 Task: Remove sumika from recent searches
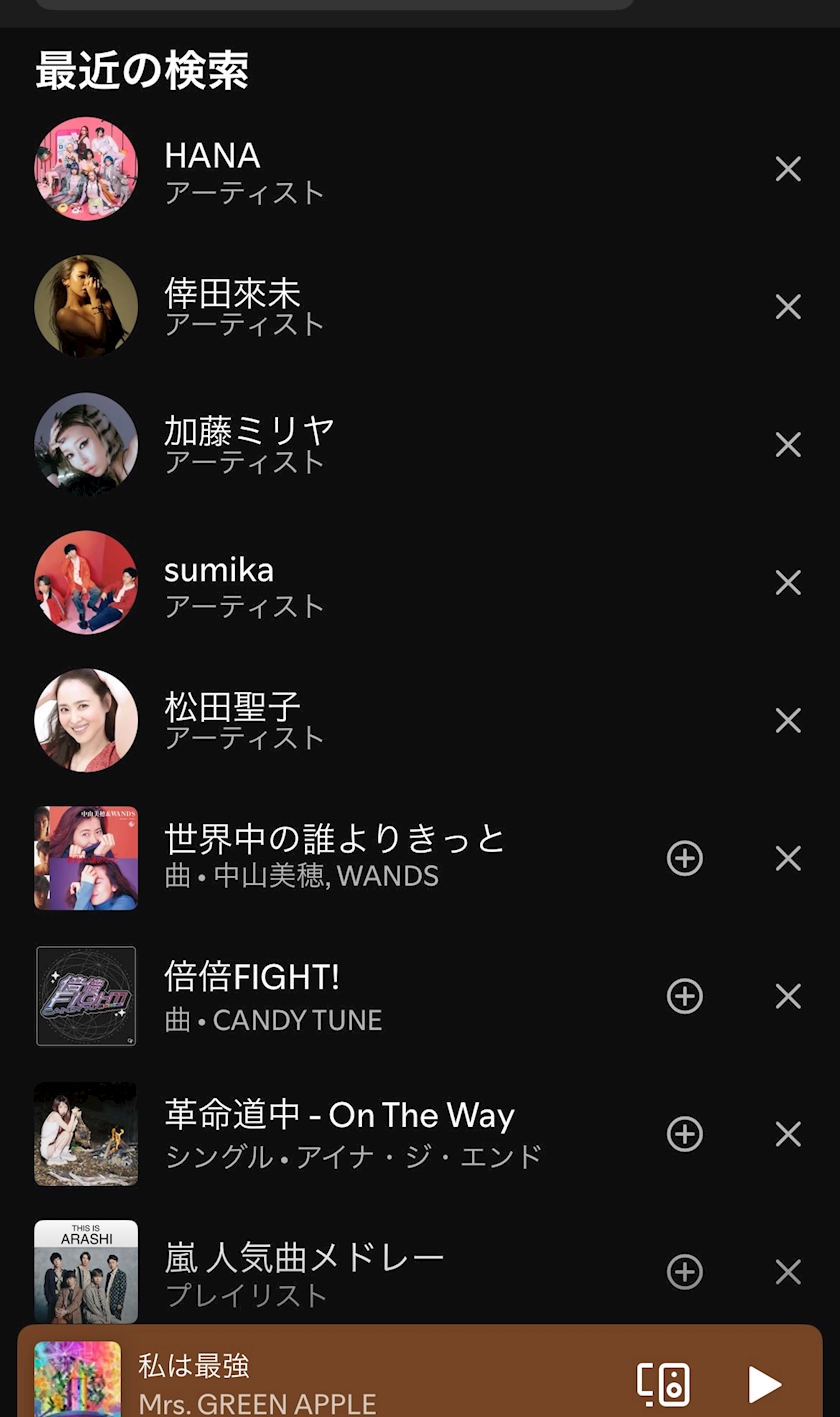(x=788, y=583)
